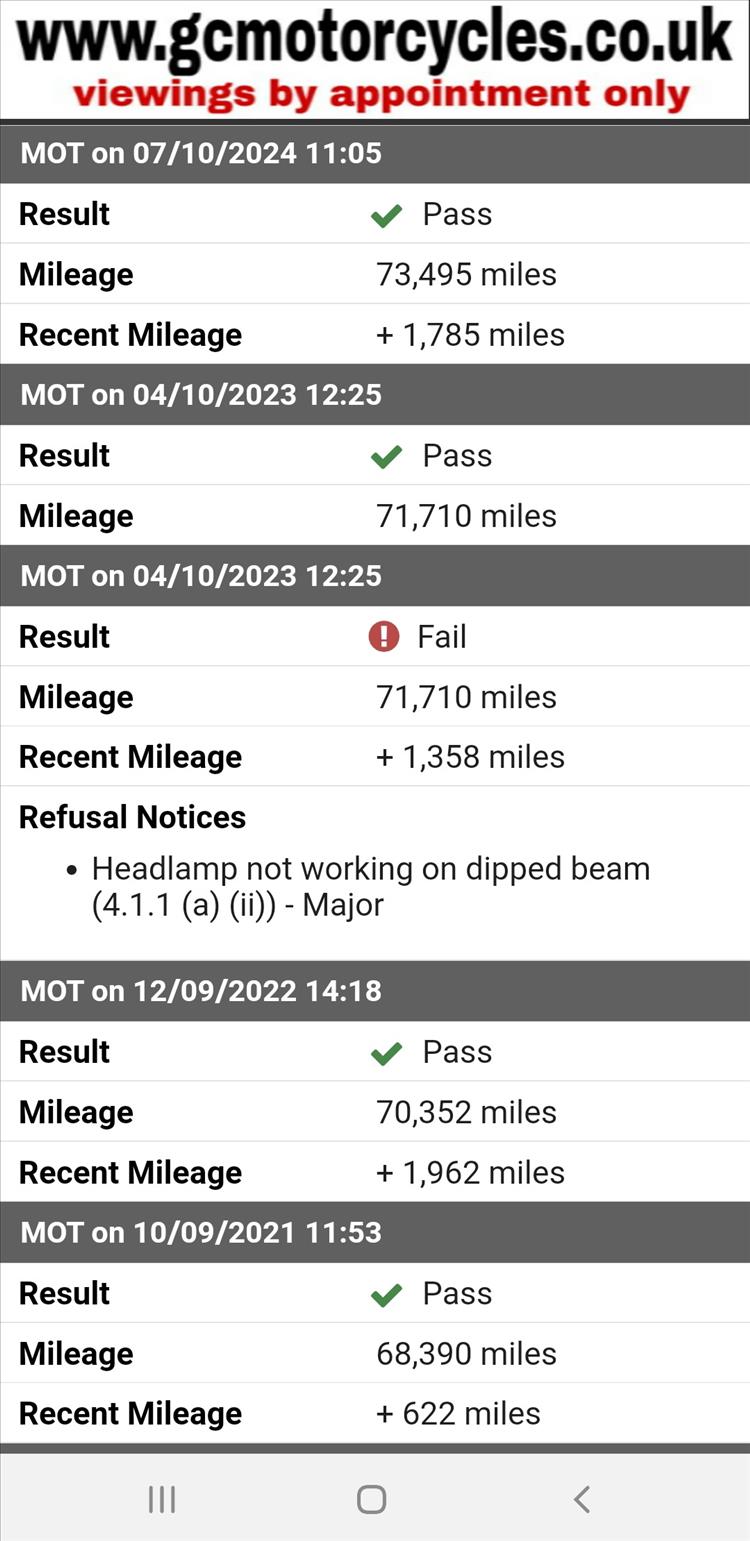Go back with the navigation bar arrow
This screenshot has height=1541, width=750.
[x=582, y=1498]
